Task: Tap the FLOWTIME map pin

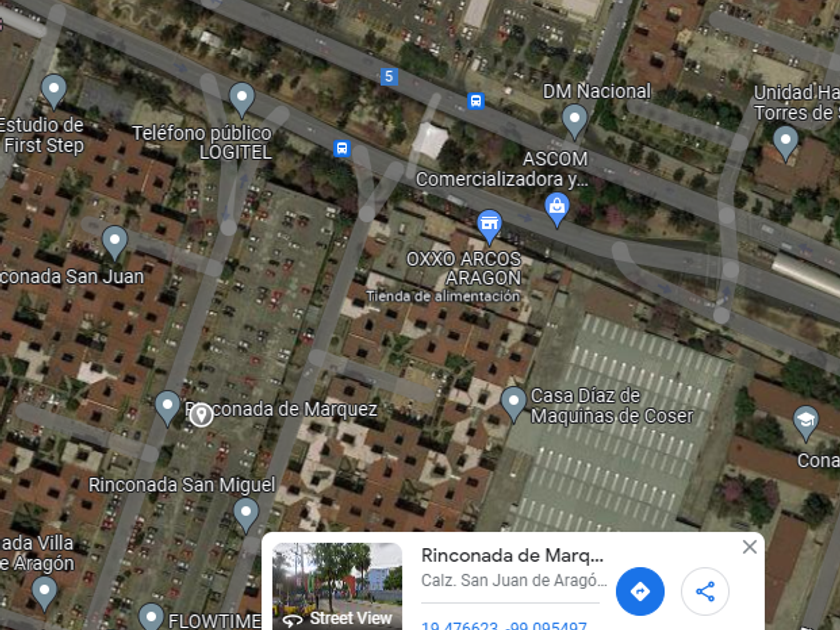Action: (151, 615)
